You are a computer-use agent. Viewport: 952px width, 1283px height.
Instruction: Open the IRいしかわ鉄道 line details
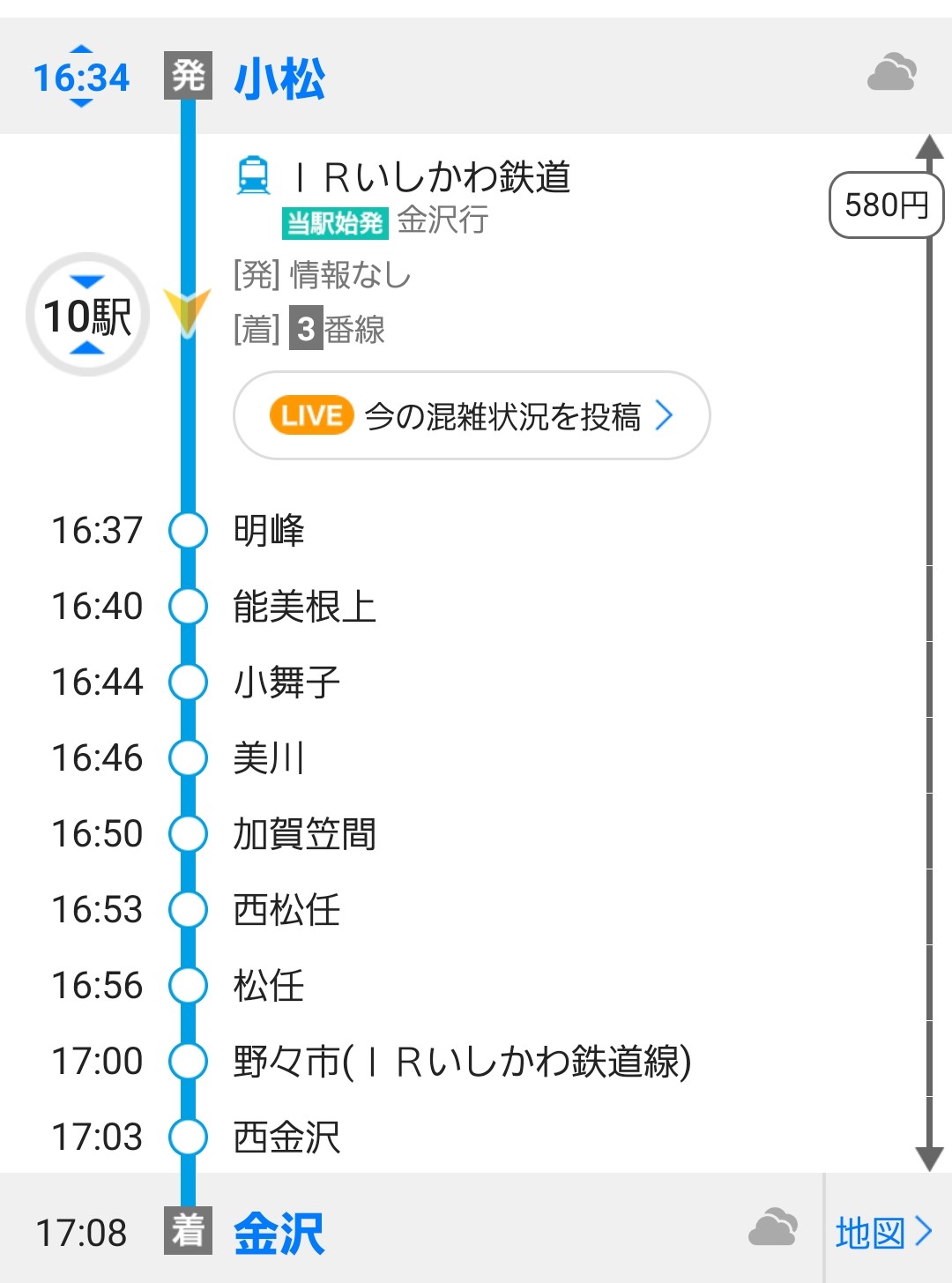click(432, 177)
